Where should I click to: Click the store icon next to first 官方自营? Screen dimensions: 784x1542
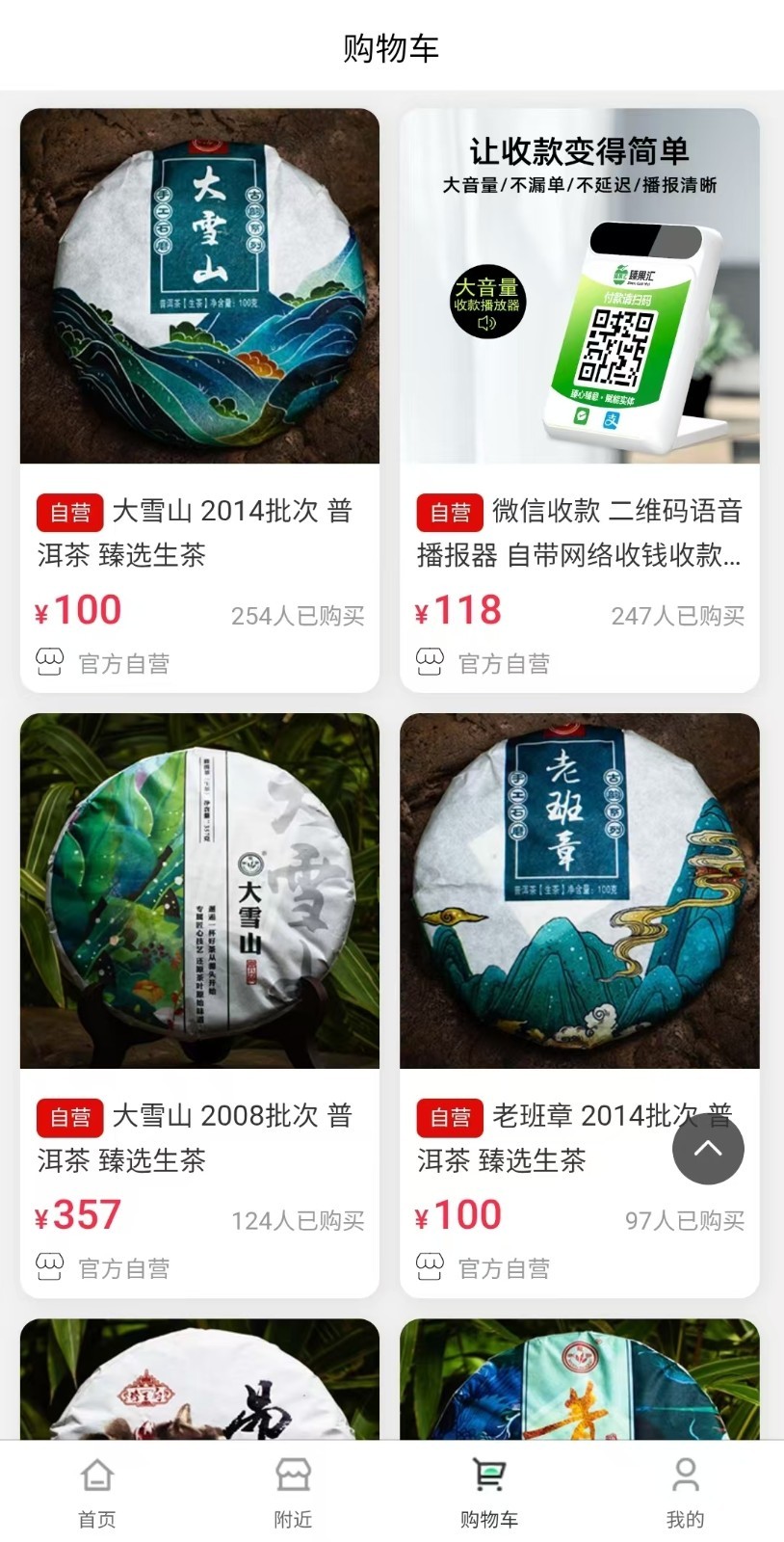click(x=48, y=662)
